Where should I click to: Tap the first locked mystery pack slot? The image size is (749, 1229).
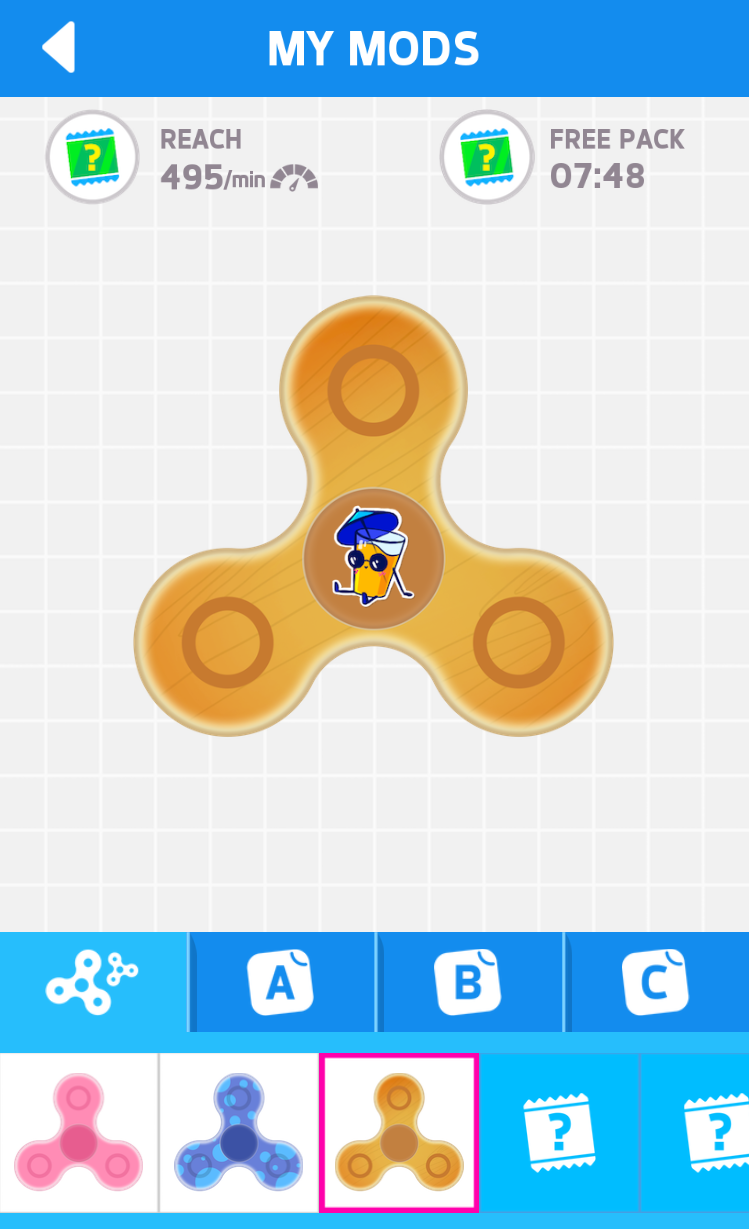559,1132
